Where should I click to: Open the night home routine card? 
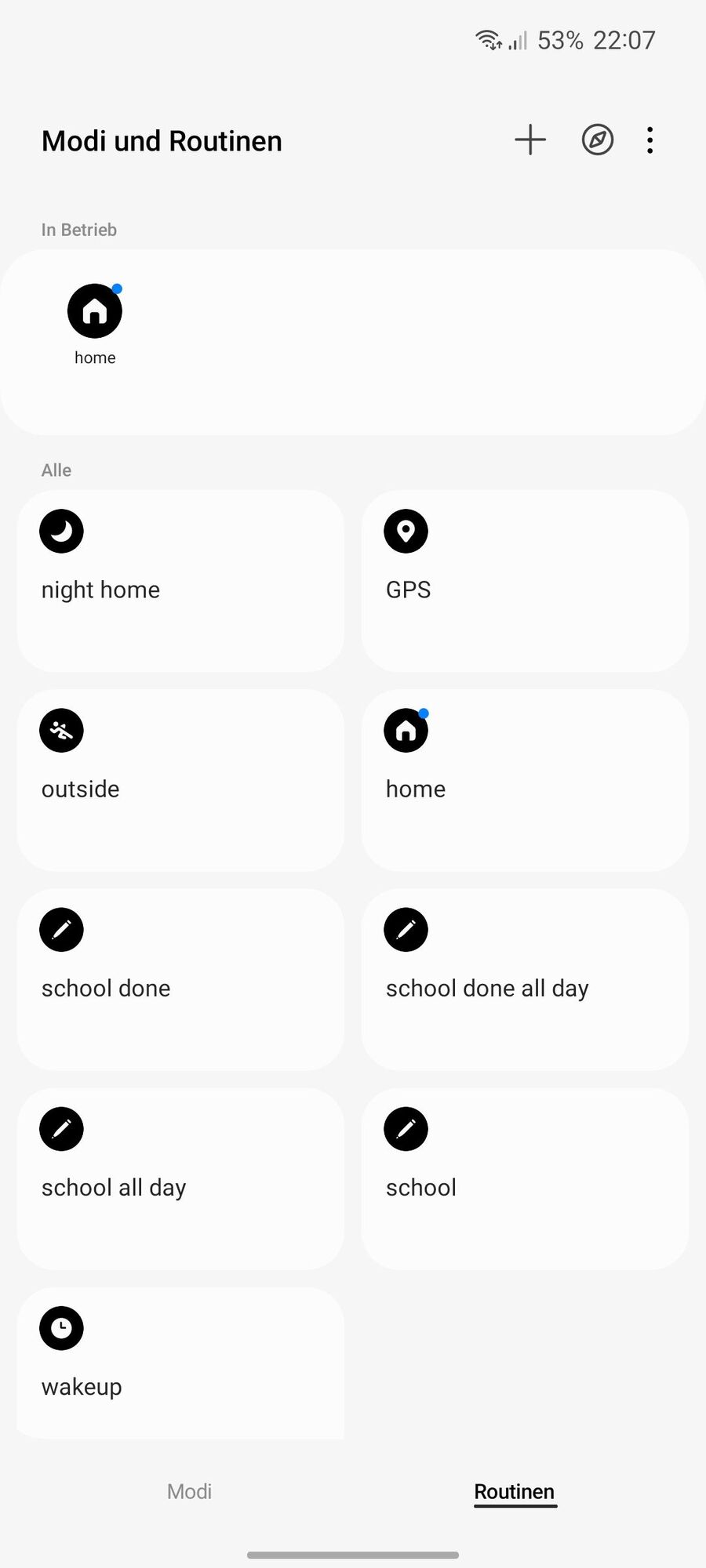pyautogui.click(x=180, y=581)
